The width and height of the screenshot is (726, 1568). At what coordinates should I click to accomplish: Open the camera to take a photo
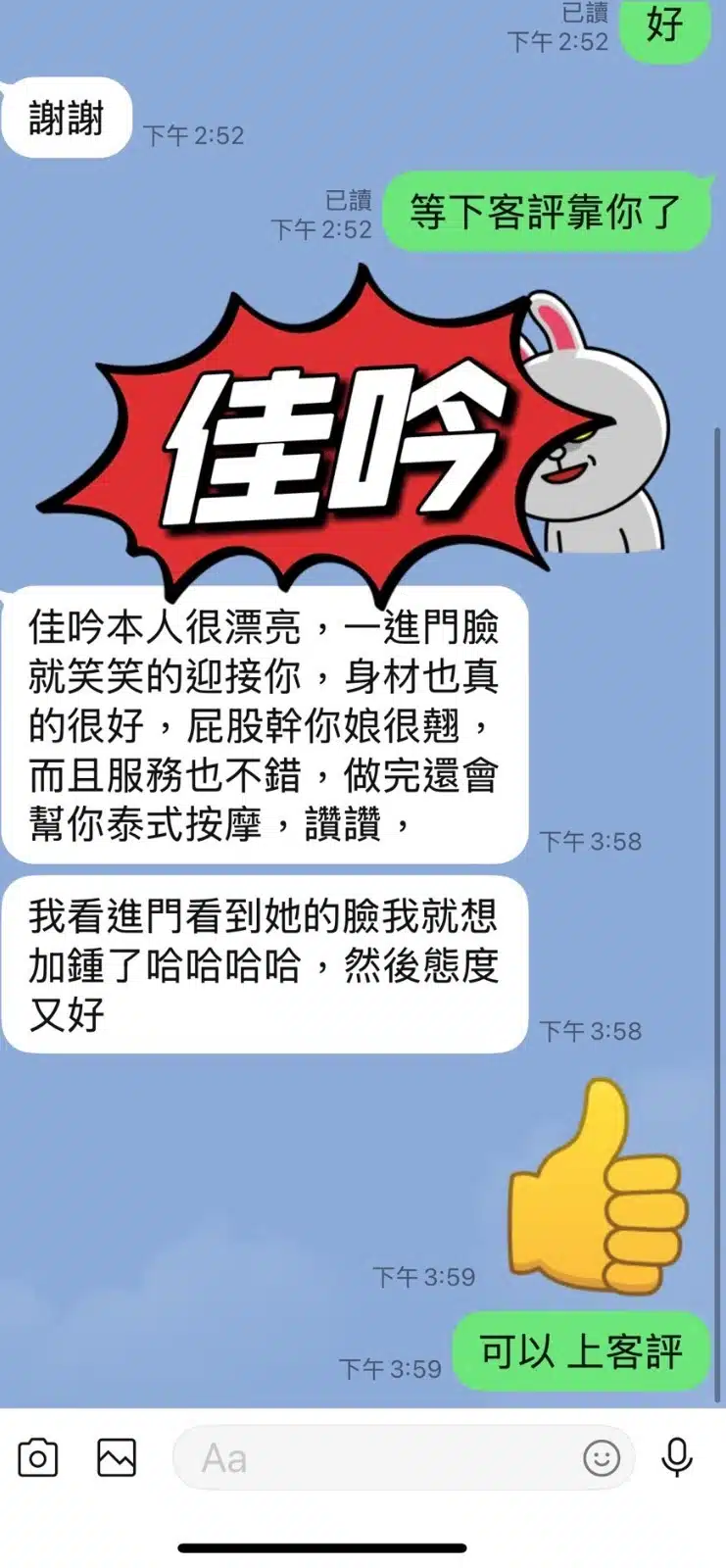(x=38, y=1457)
